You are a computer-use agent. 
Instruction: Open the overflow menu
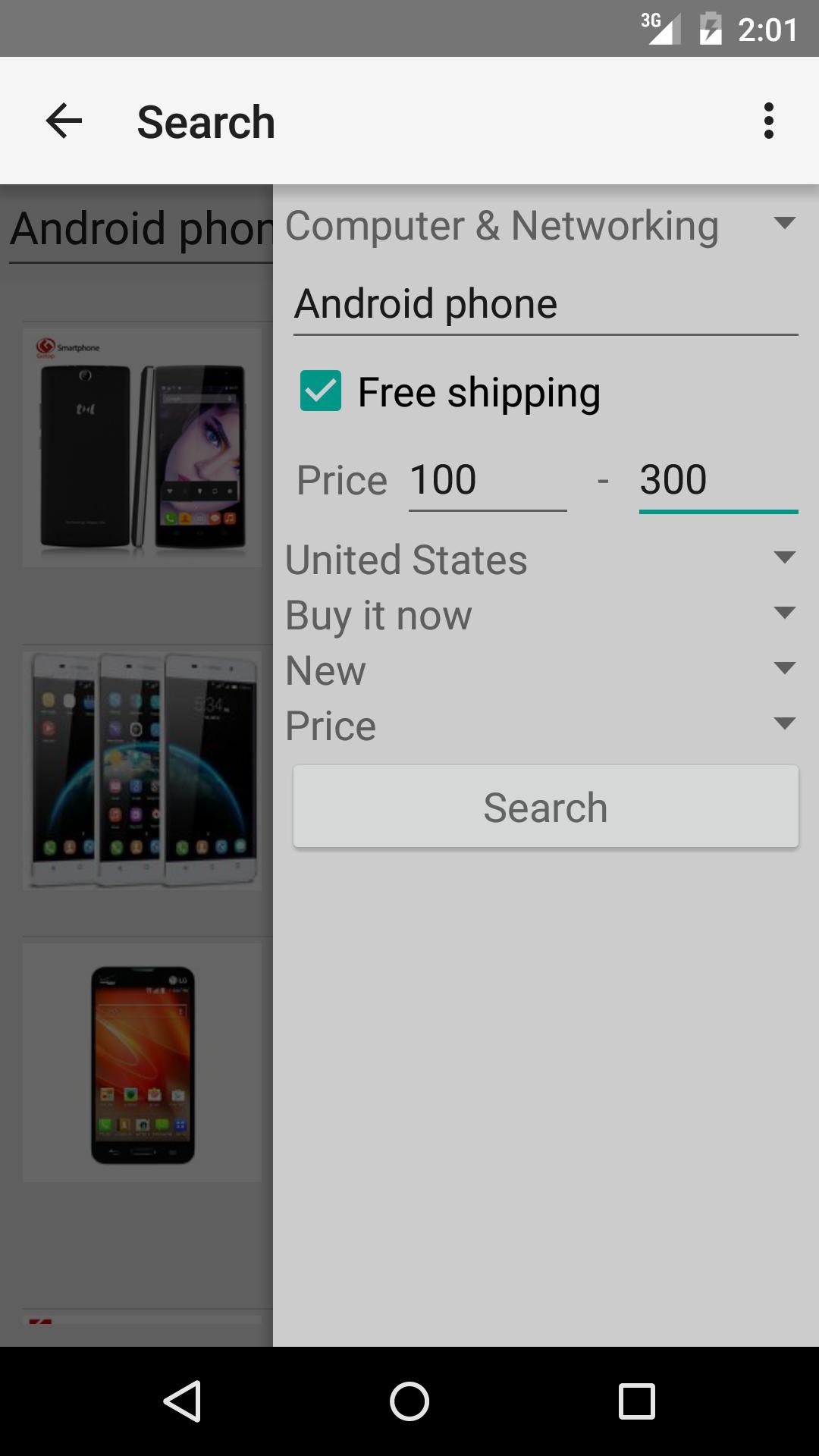pyautogui.click(x=768, y=121)
